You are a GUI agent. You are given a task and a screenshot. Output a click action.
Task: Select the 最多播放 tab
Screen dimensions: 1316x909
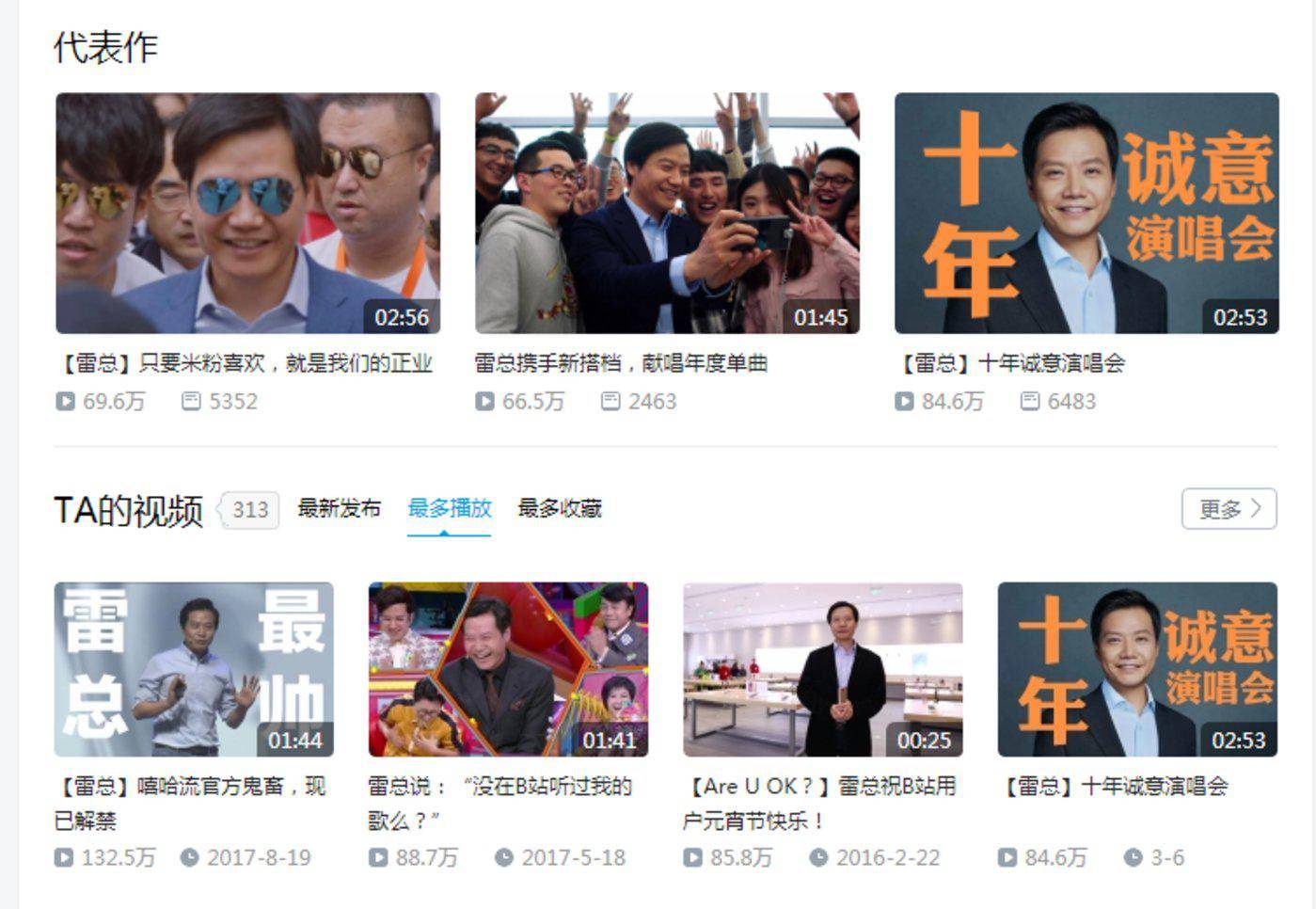[449, 509]
